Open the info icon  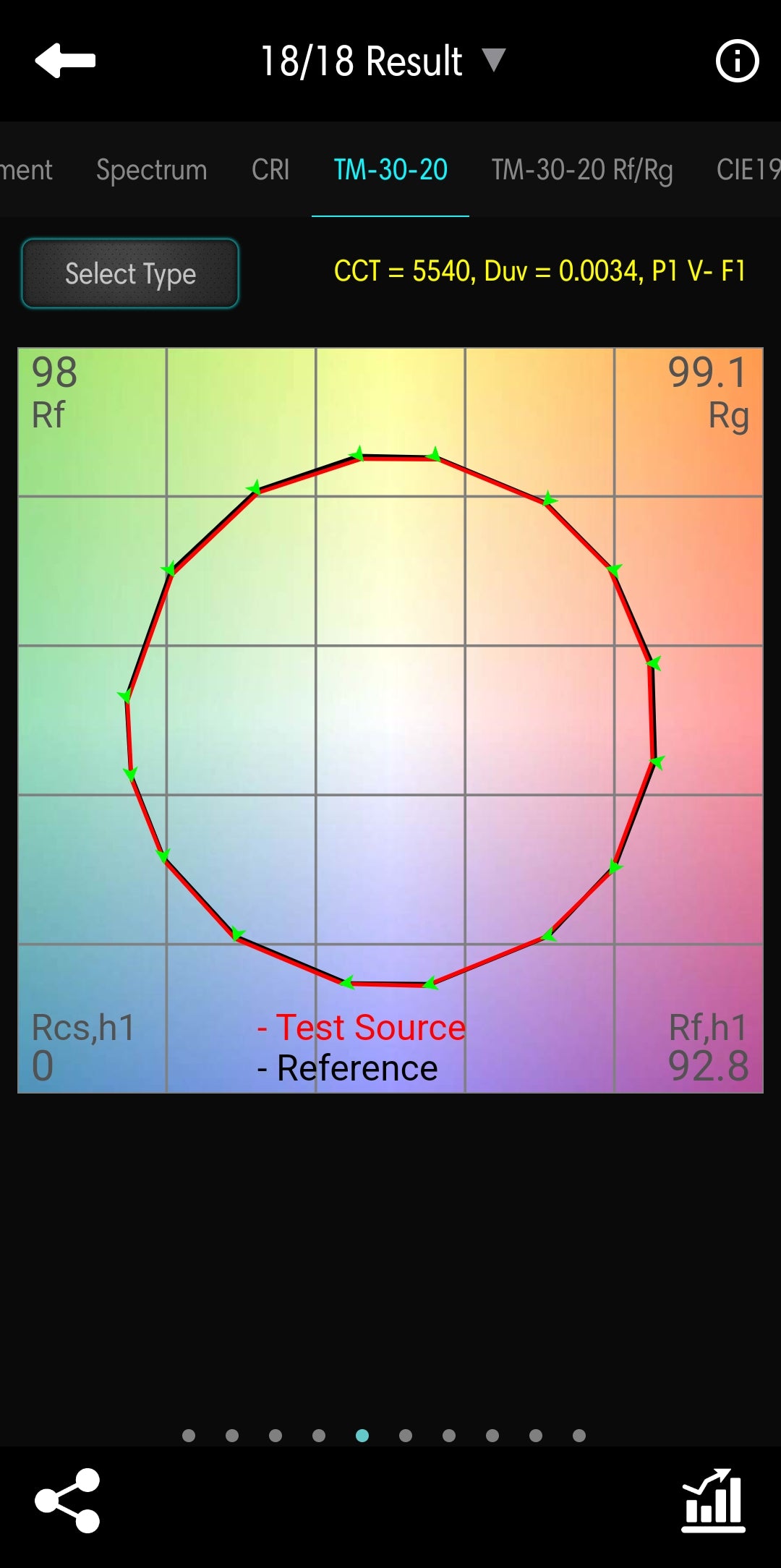[x=737, y=61]
